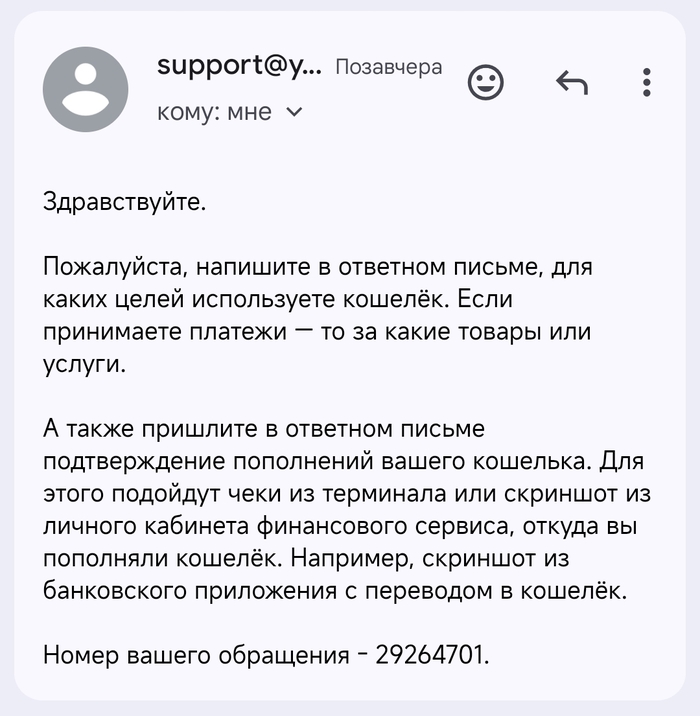Viewport: 700px width, 716px height.
Task: Expand the 'кому: мне' recipient details
Action: coord(293,113)
